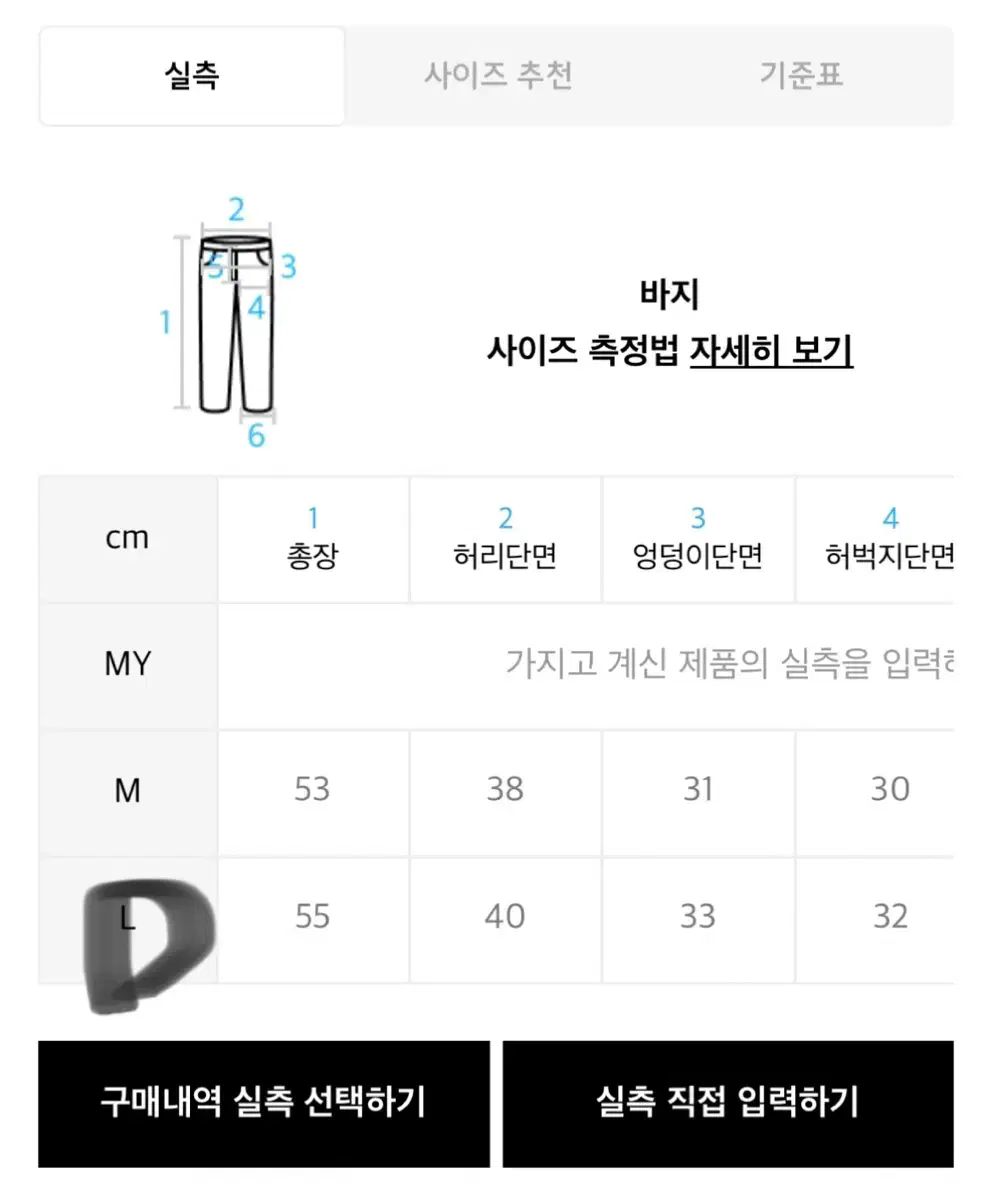Open the 자세히 보기 measurement guide link
The image size is (992, 1200).
(771, 351)
